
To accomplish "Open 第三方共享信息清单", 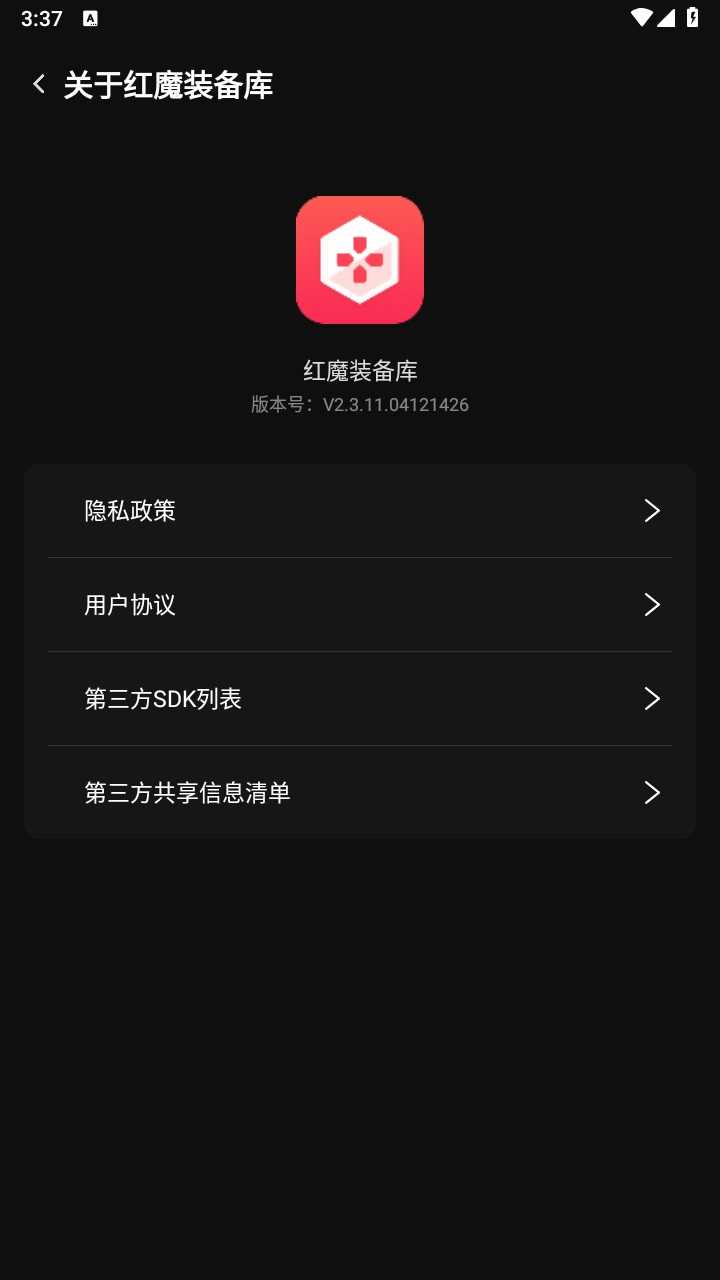I will pyautogui.click(x=360, y=793).
